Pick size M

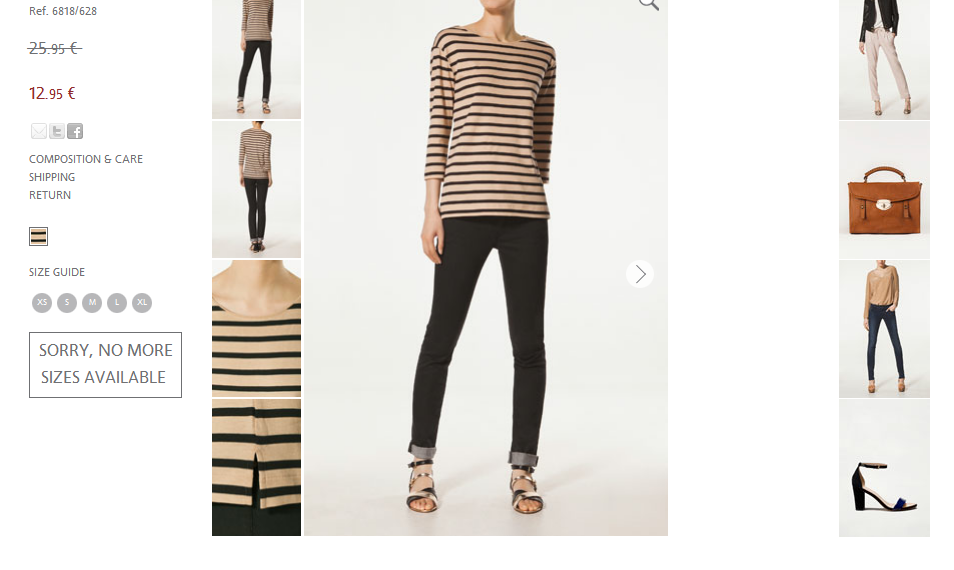coord(92,302)
